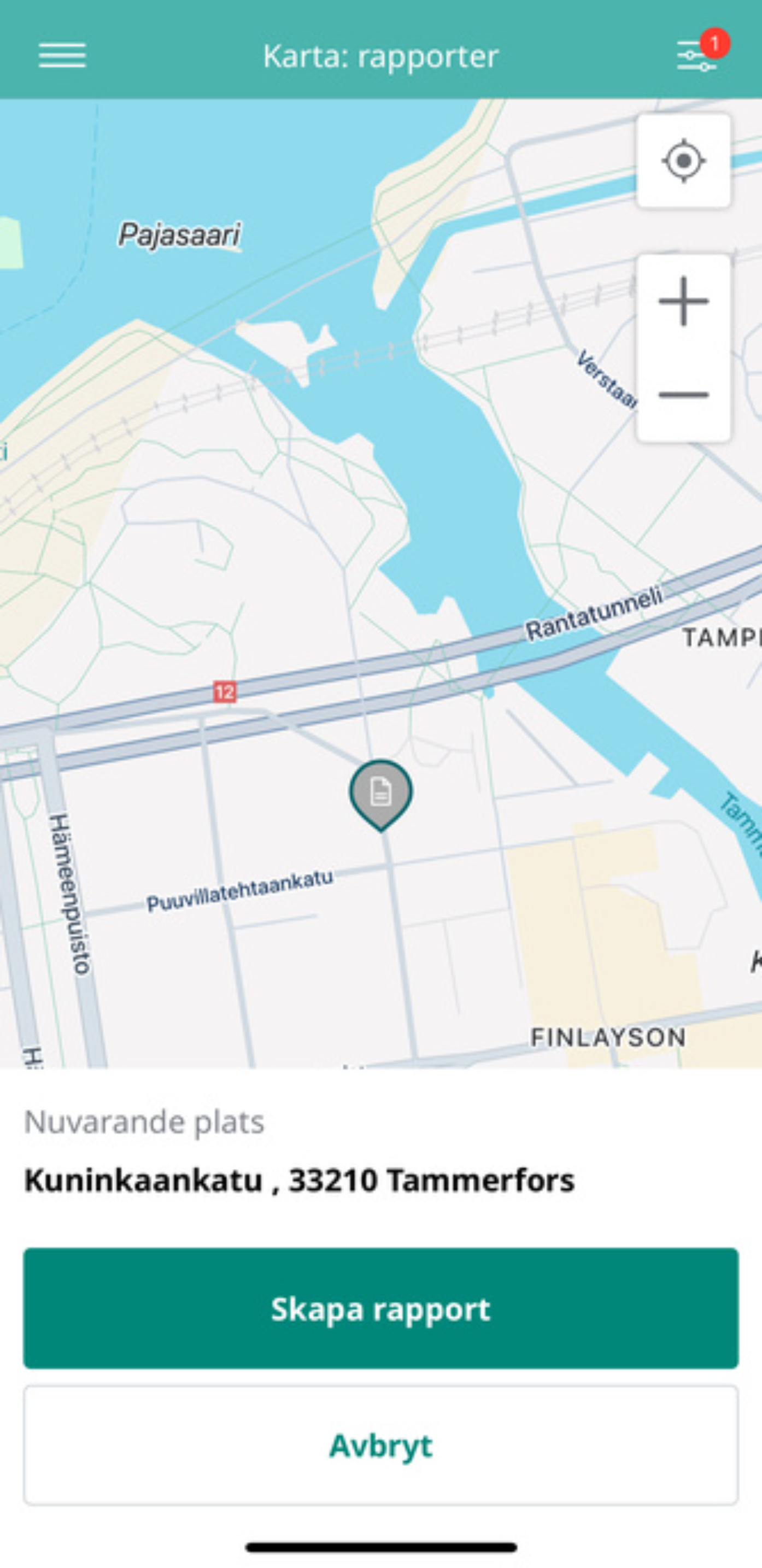762x1568 pixels.
Task: Center map on my location
Action: click(x=683, y=161)
